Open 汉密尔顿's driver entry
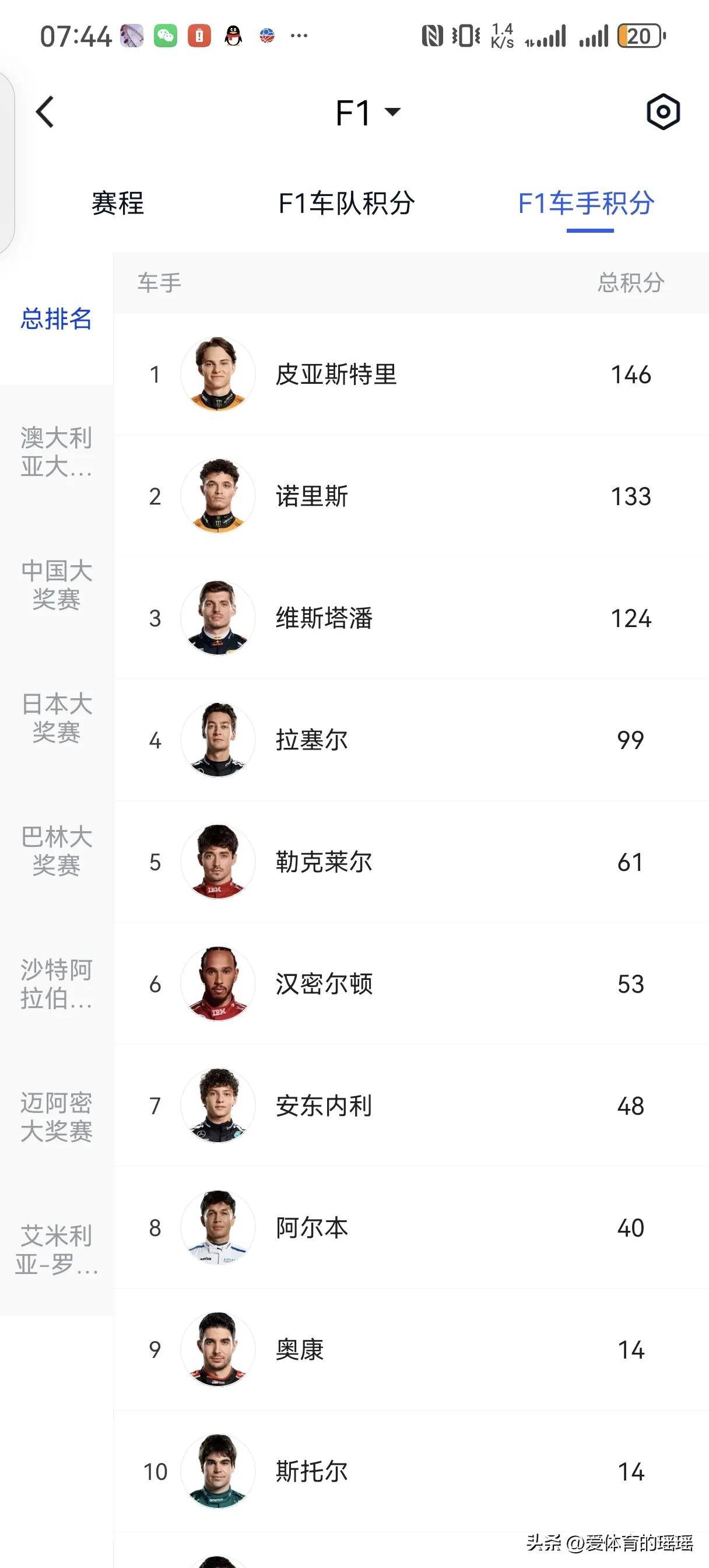 coord(411,984)
